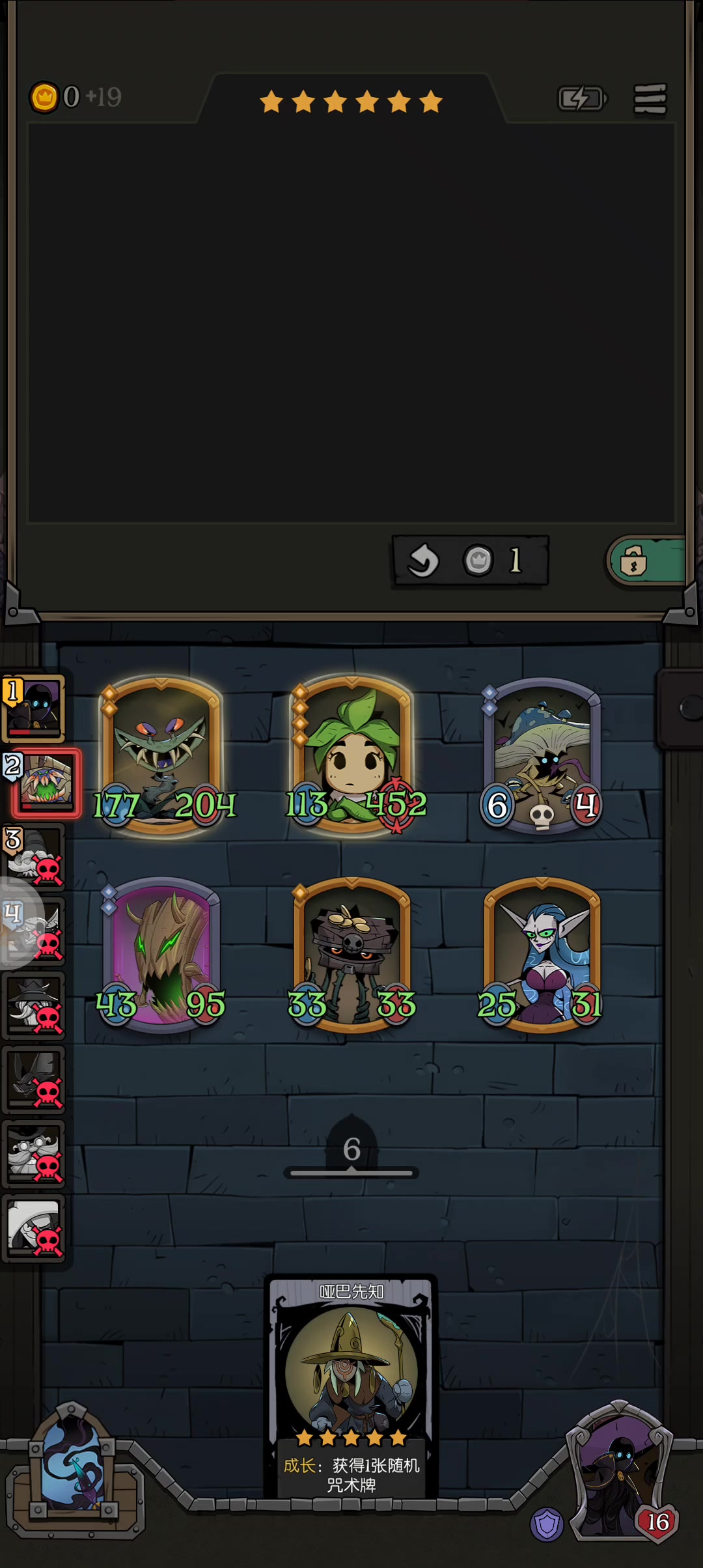Screen dimensions: 703x1568
Task: Select the tree stump minion 43/95
Action: 161,956
